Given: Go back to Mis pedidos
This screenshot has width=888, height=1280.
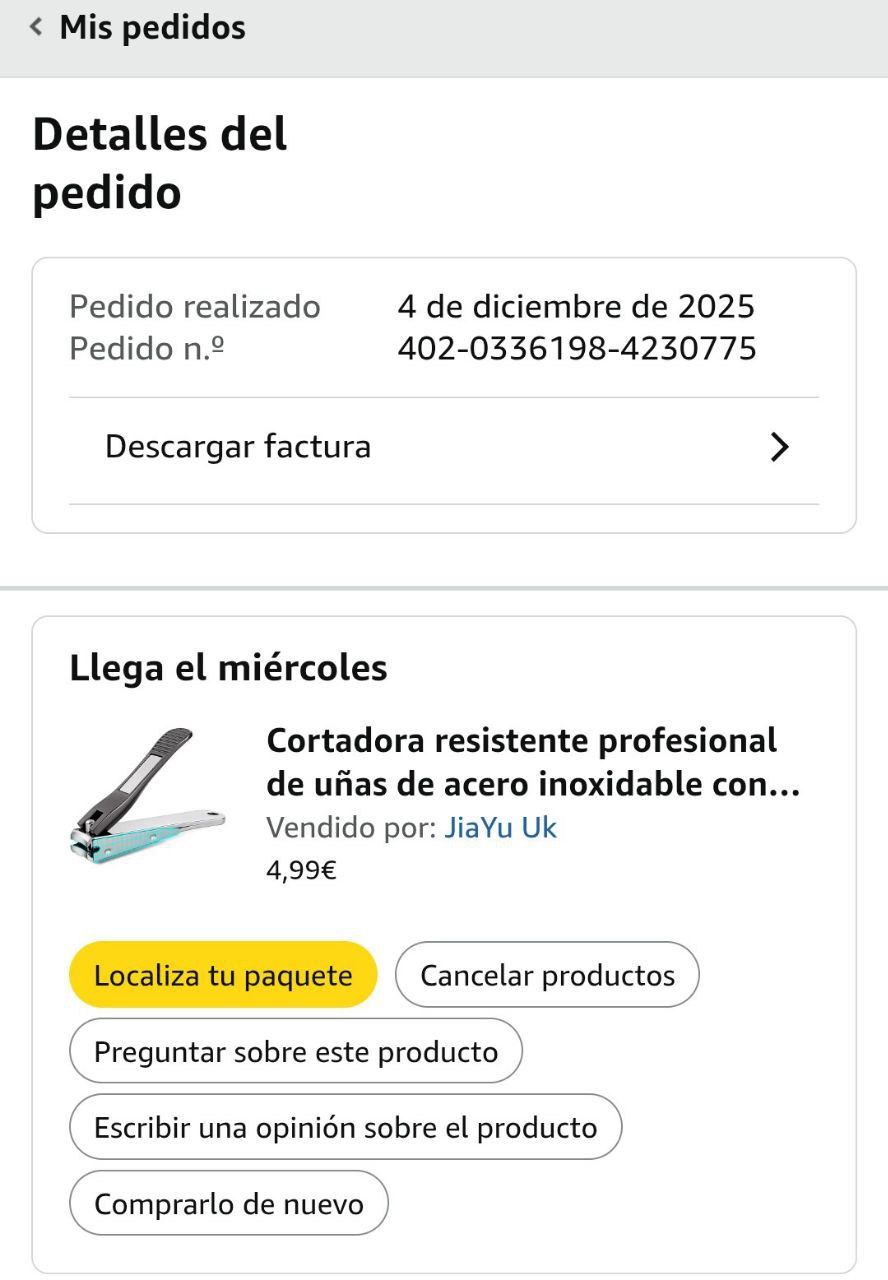Looking at the screenshot, I should tap(138, 28).
